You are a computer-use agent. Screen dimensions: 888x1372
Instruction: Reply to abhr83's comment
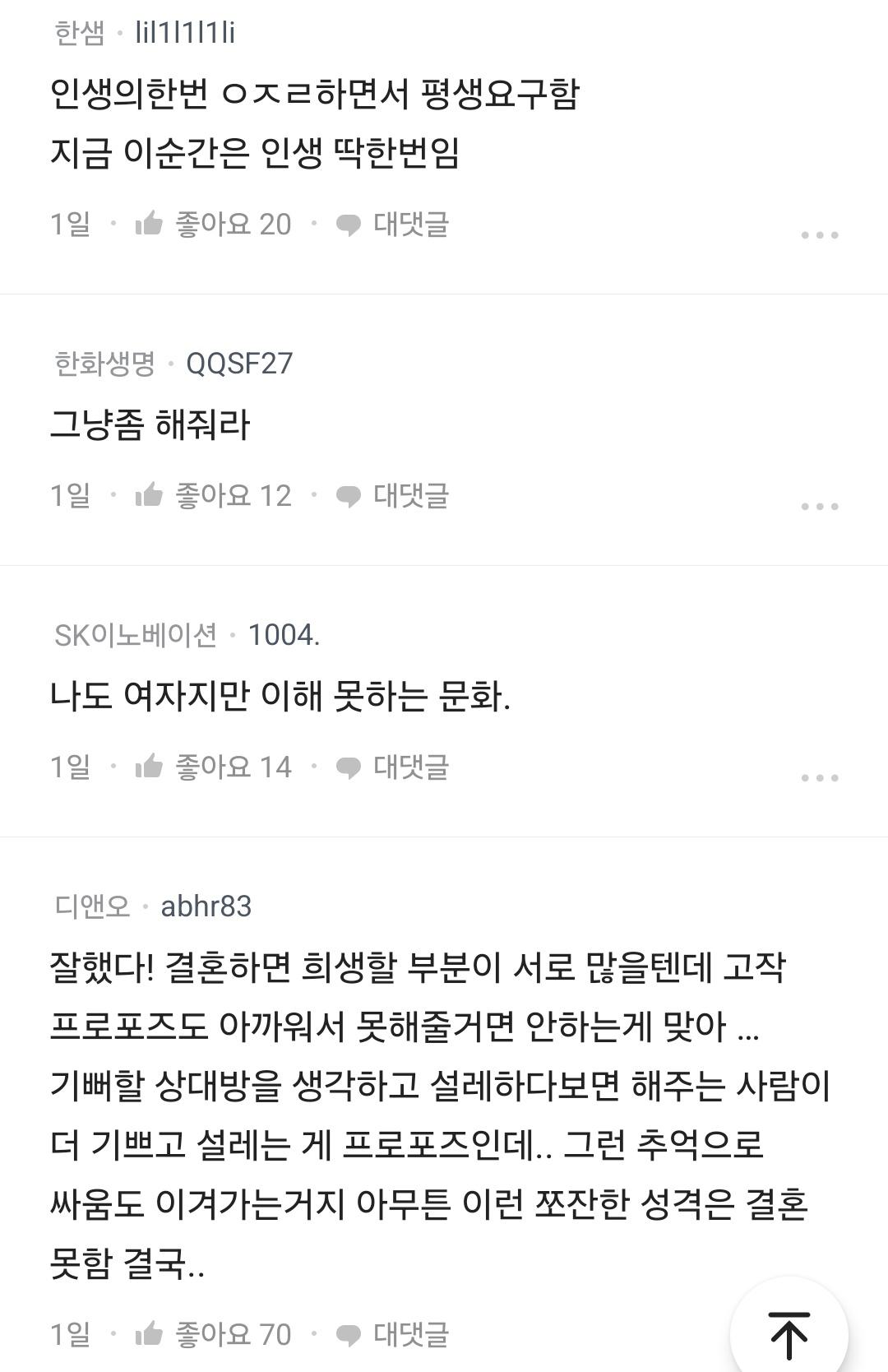click(x=393, y=1334)
